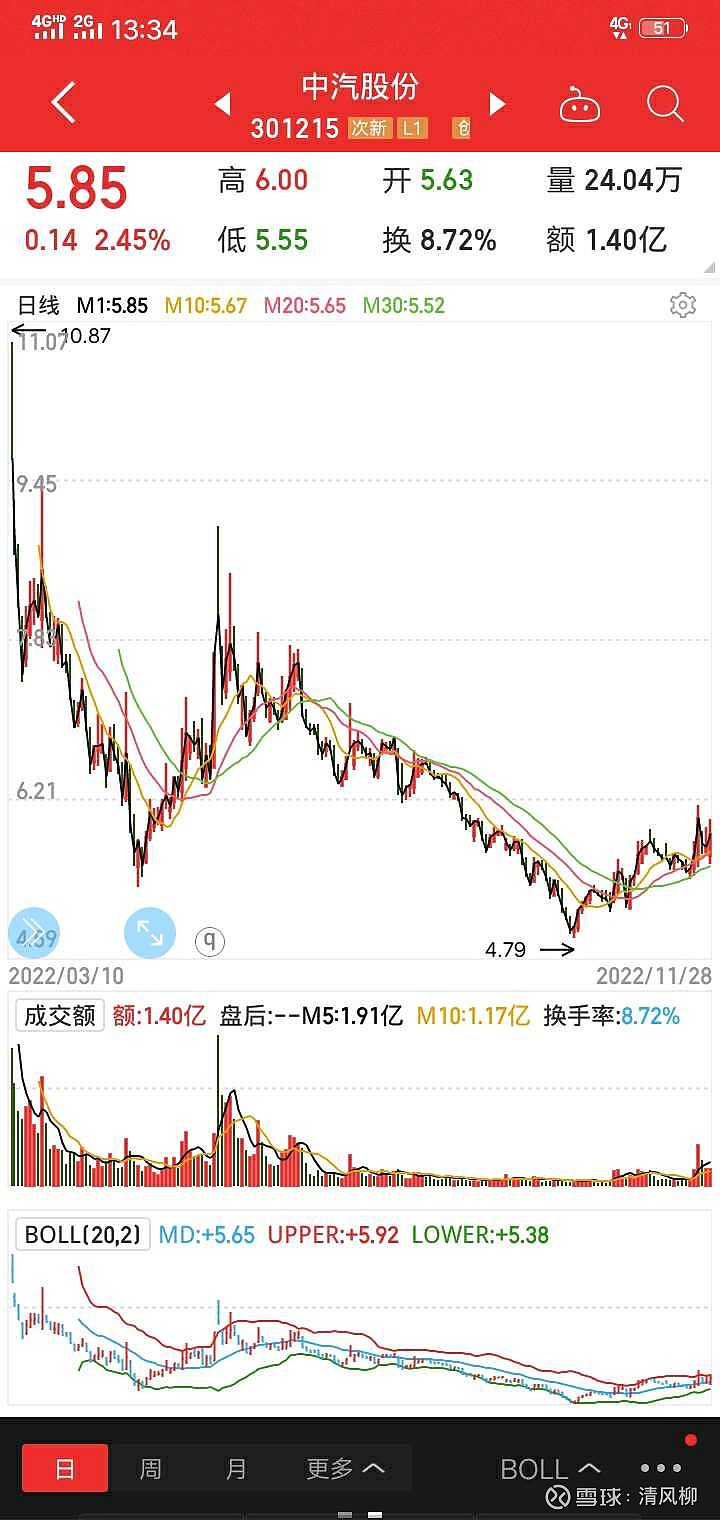The image size is (720, 1520).
Task: Open the search magnifier icon top right
Action: 663,103
